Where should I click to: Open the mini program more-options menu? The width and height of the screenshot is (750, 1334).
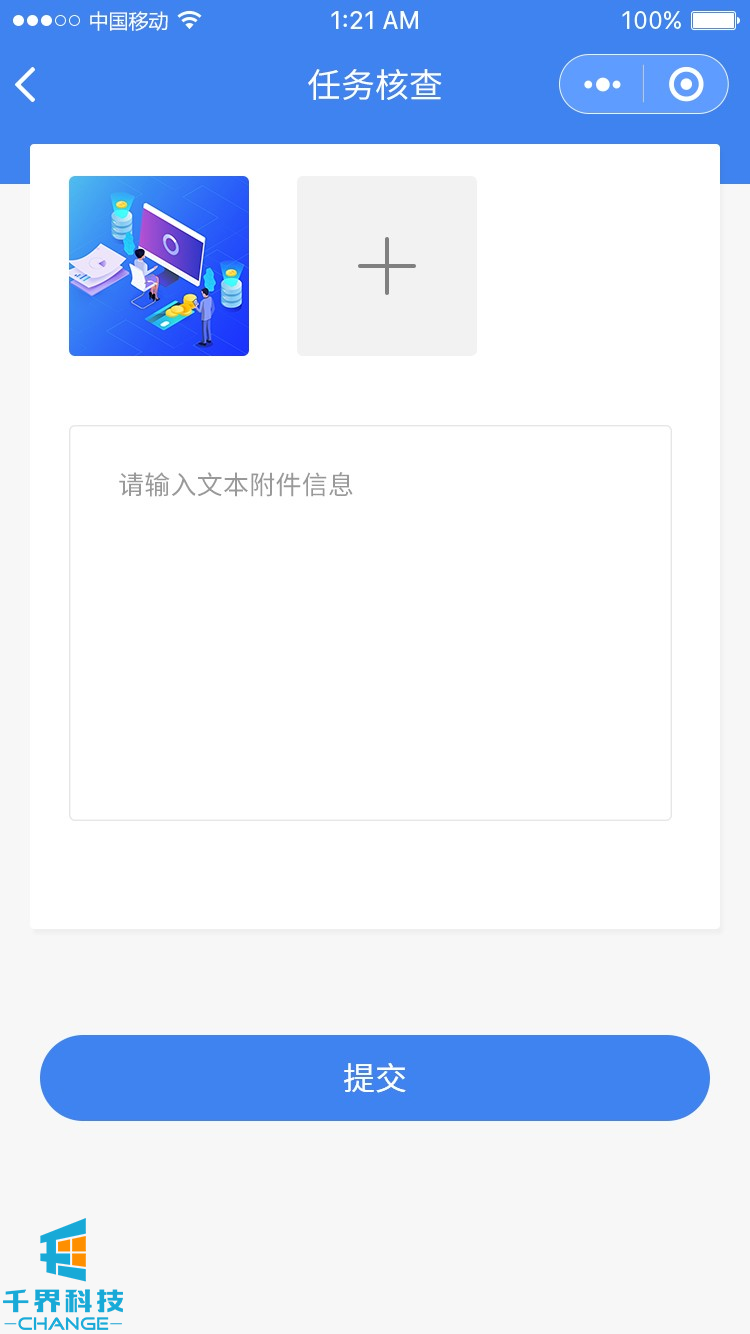[x=602, y=85]
